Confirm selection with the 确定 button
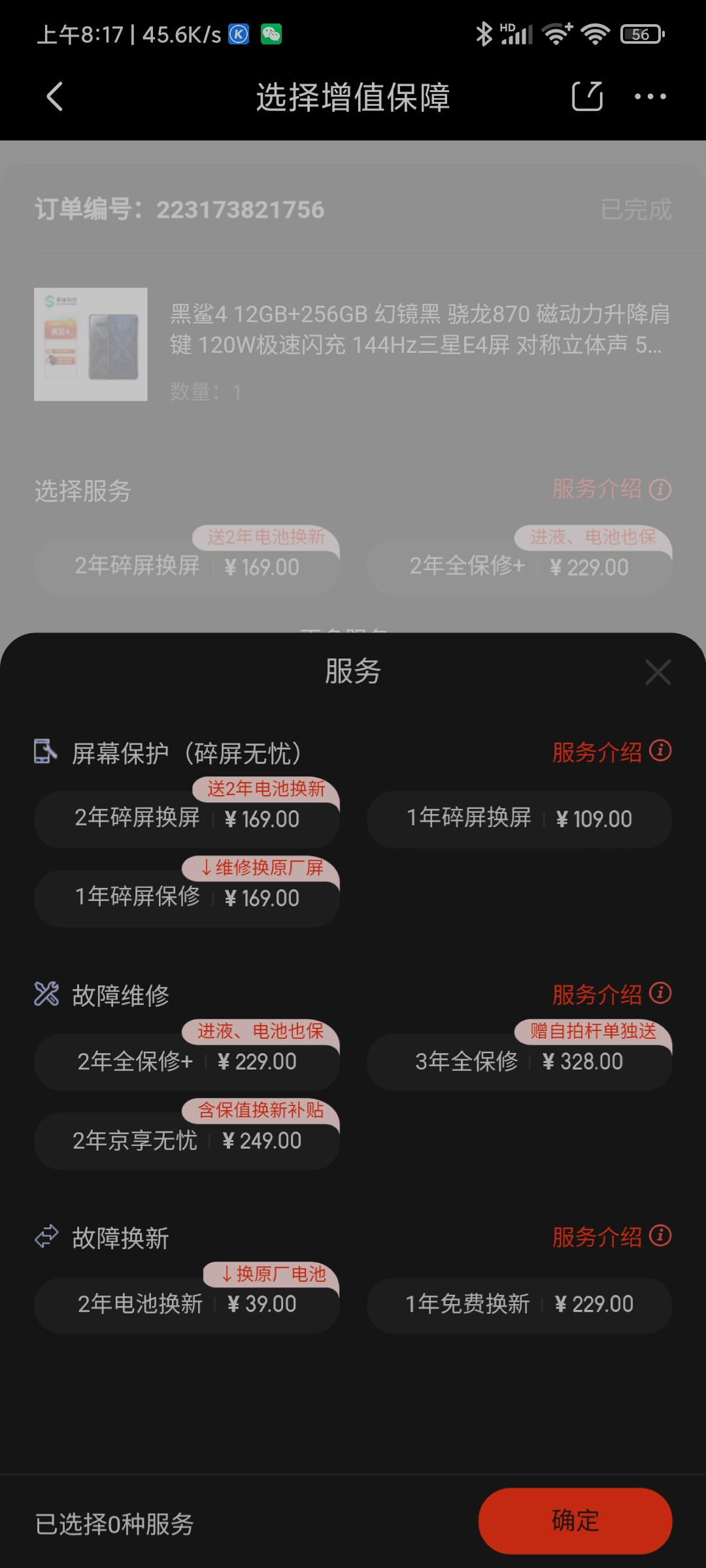Screen dimensions: 706x1568 575,1520
